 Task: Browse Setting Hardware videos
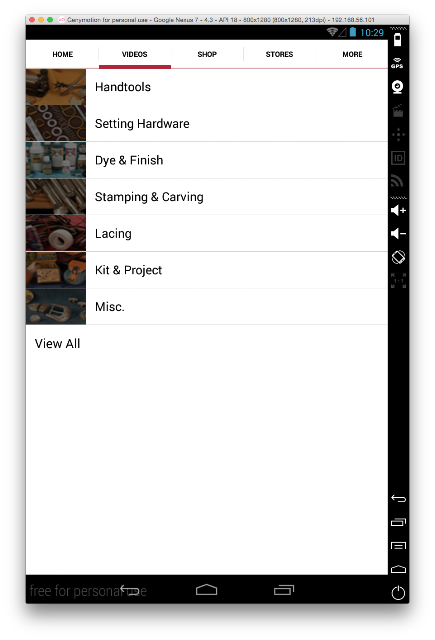pos(207,124)
